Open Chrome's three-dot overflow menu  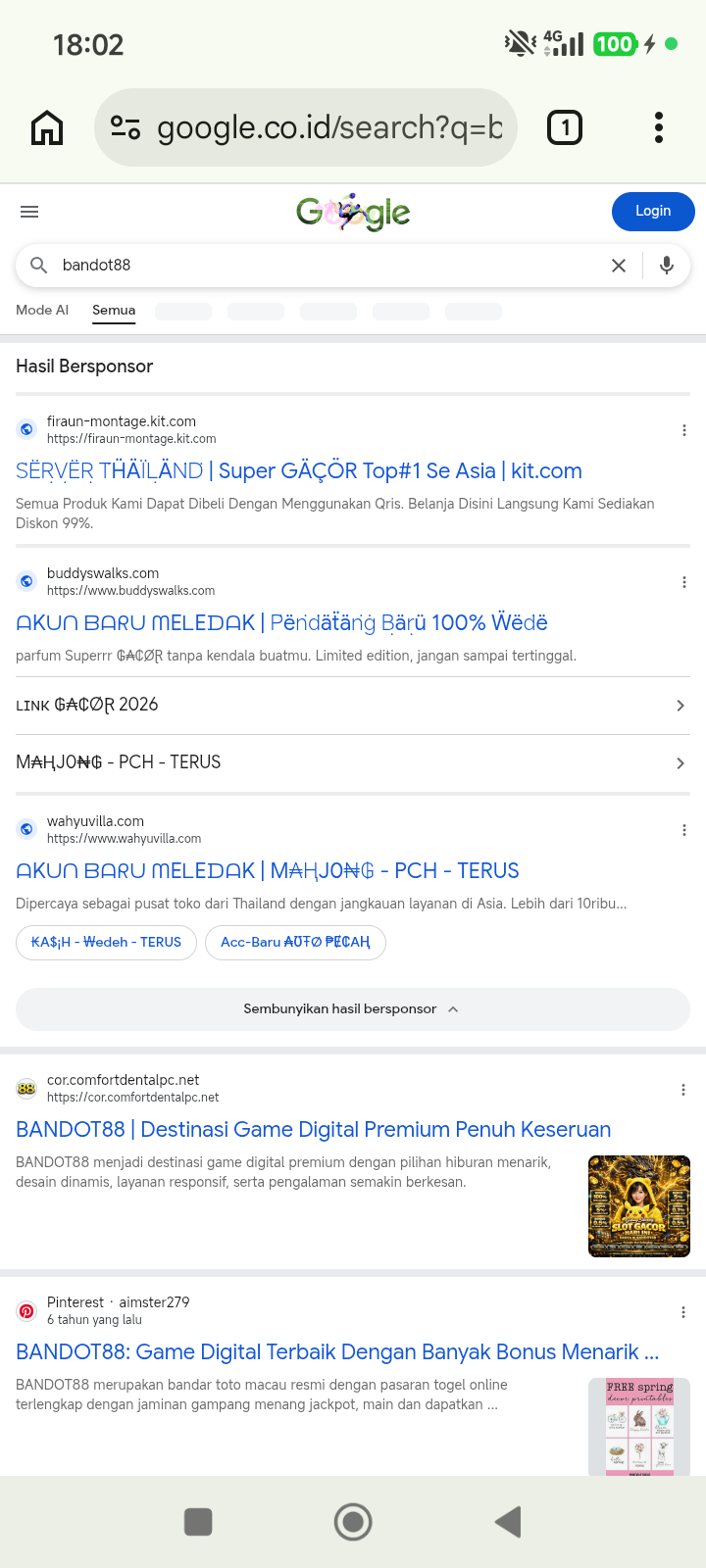(x=659, y=127)
